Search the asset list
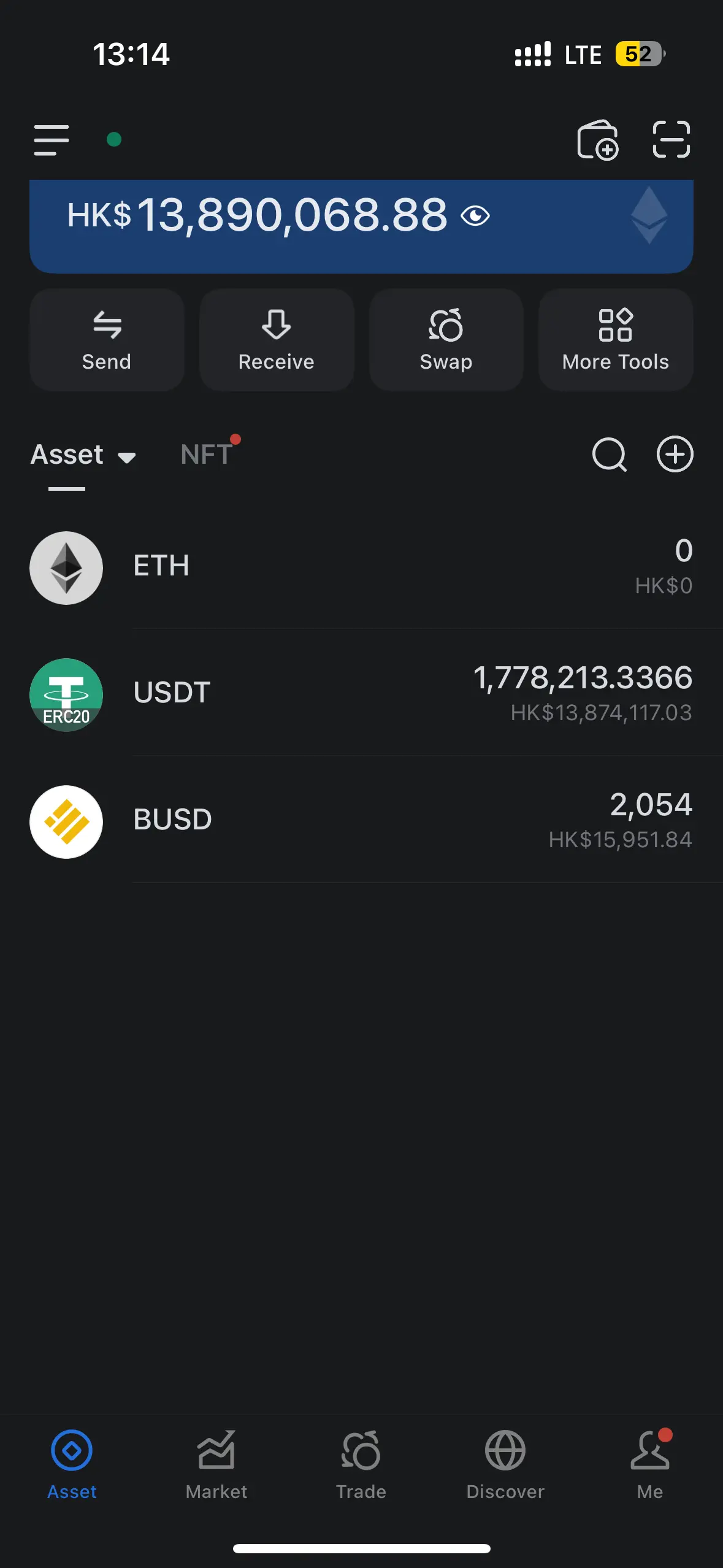The image size is (723, 1568). [609, 455]
